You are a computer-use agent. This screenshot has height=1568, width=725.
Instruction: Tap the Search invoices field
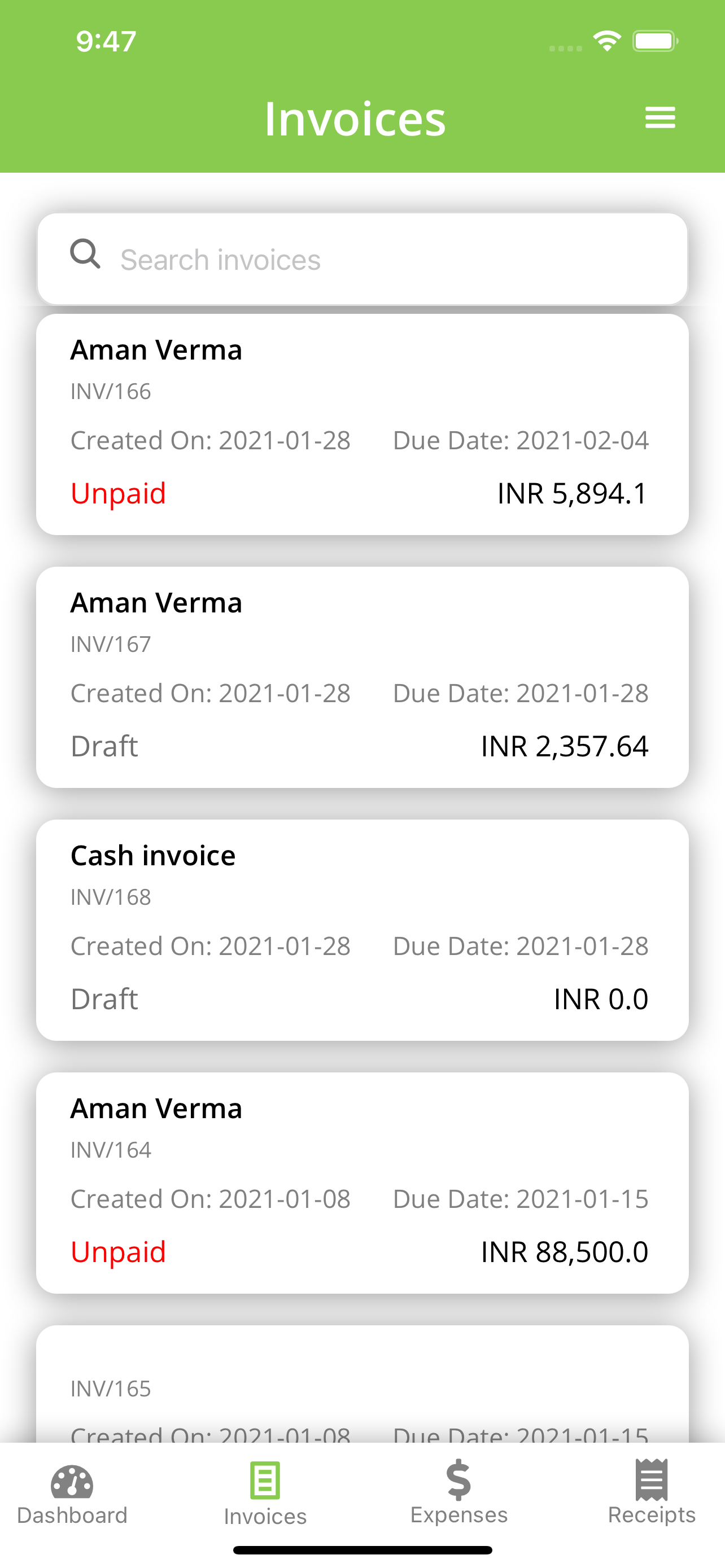362,259
